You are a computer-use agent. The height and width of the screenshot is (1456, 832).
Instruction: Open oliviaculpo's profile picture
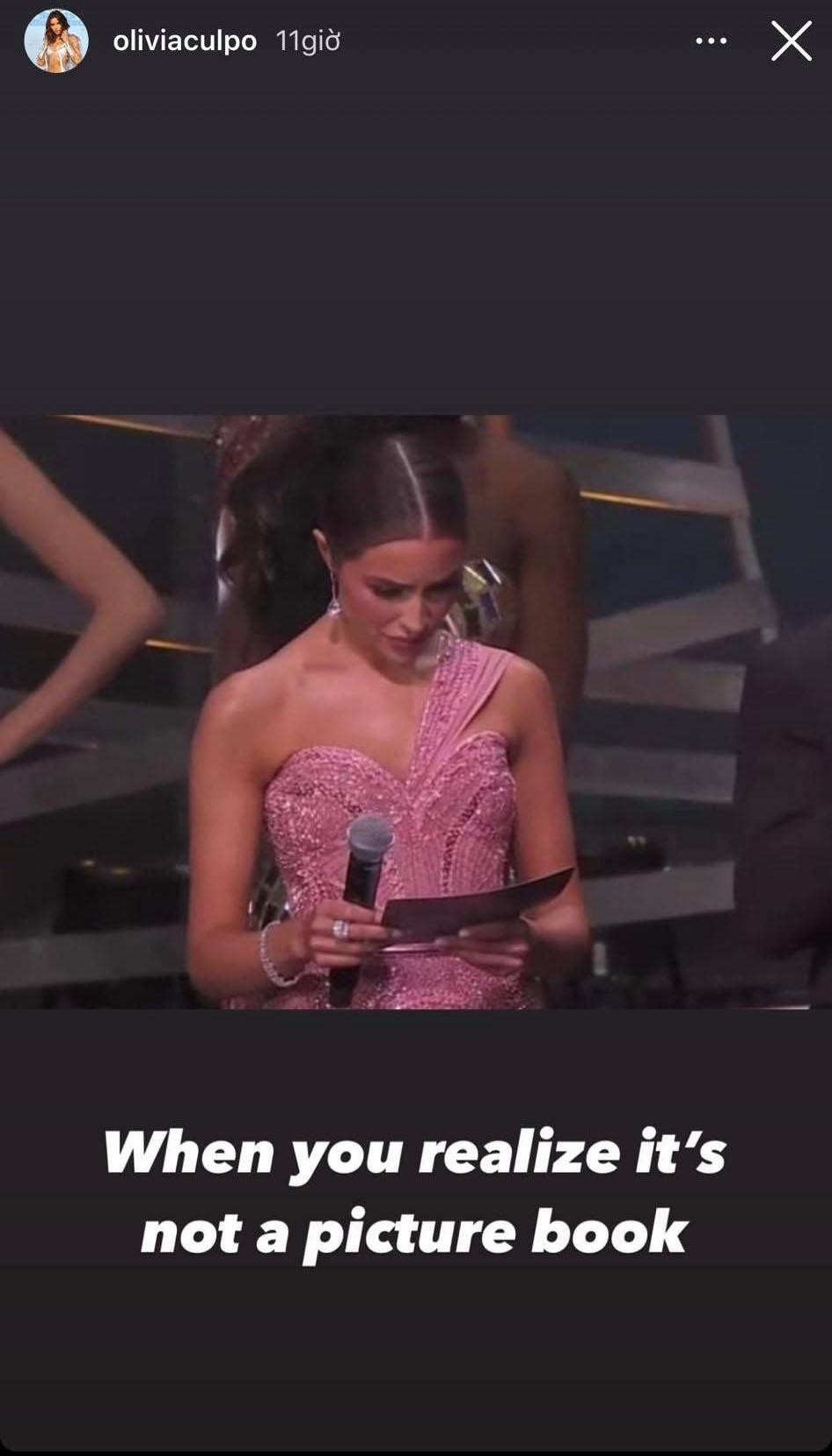tap(56, 40)
